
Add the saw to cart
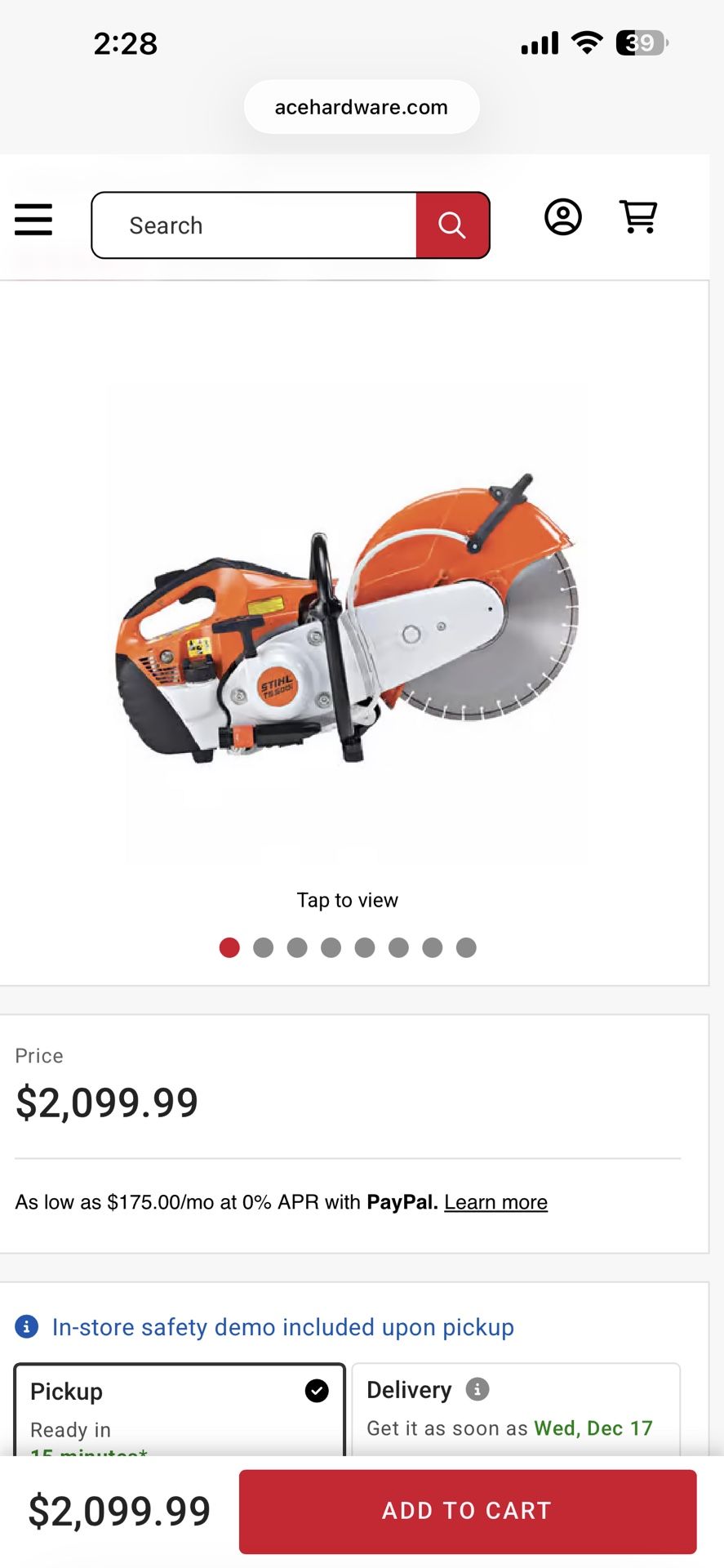467,1511
